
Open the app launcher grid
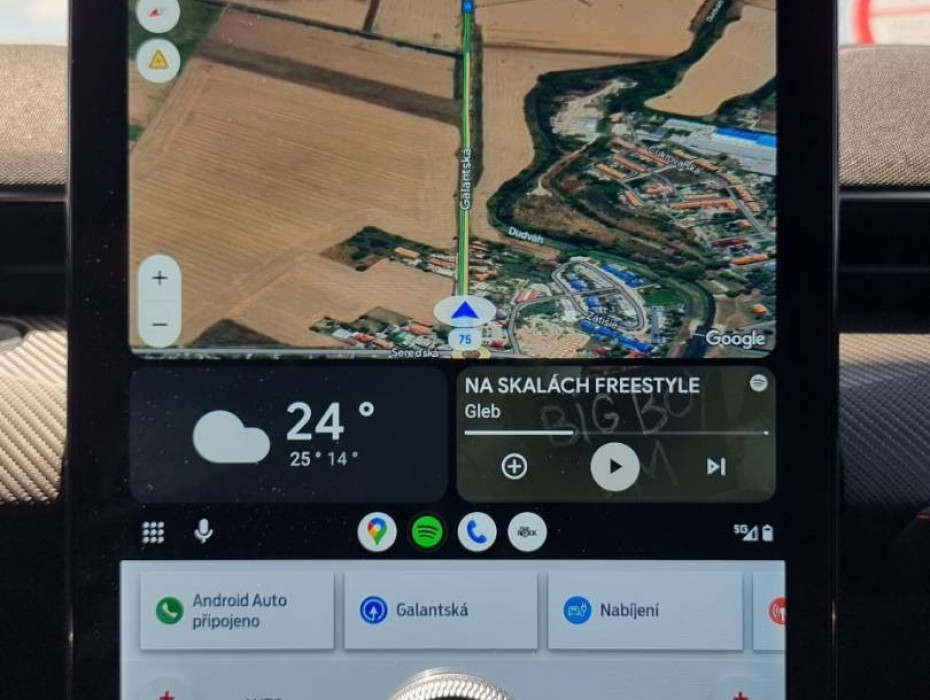153,532
